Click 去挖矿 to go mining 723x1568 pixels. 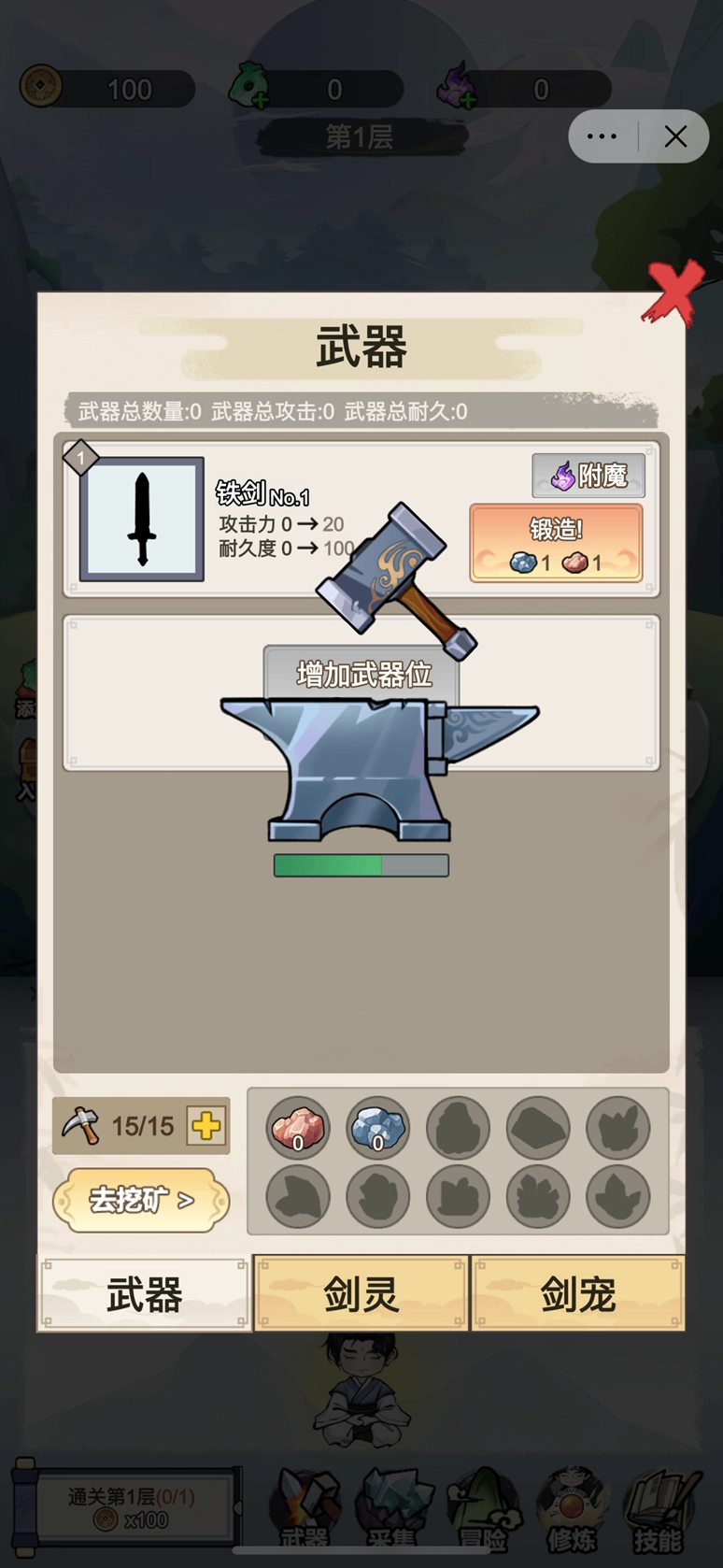coord(138,1201)
